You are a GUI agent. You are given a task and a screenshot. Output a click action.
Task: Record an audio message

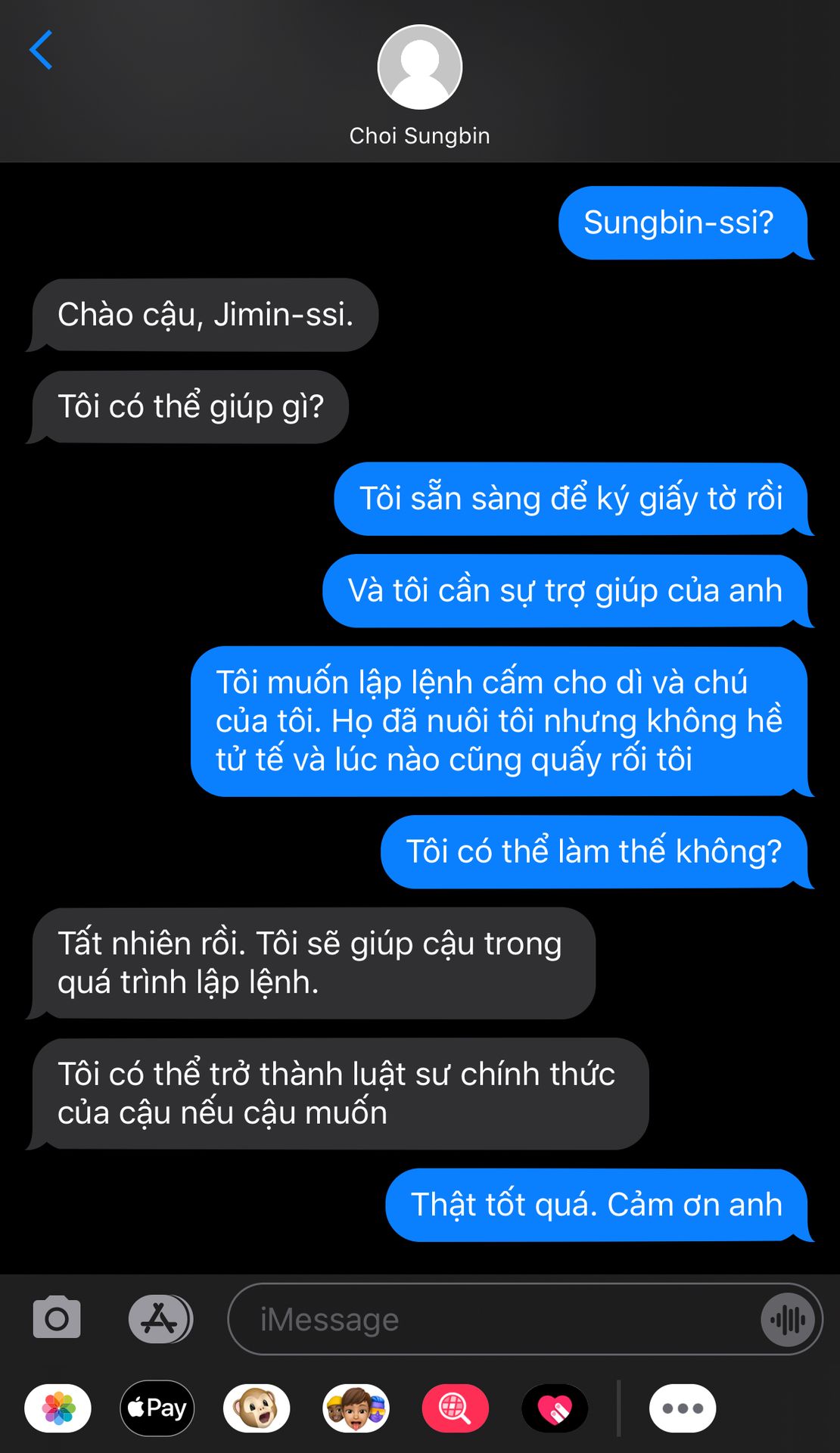(x=788, y=1320)
